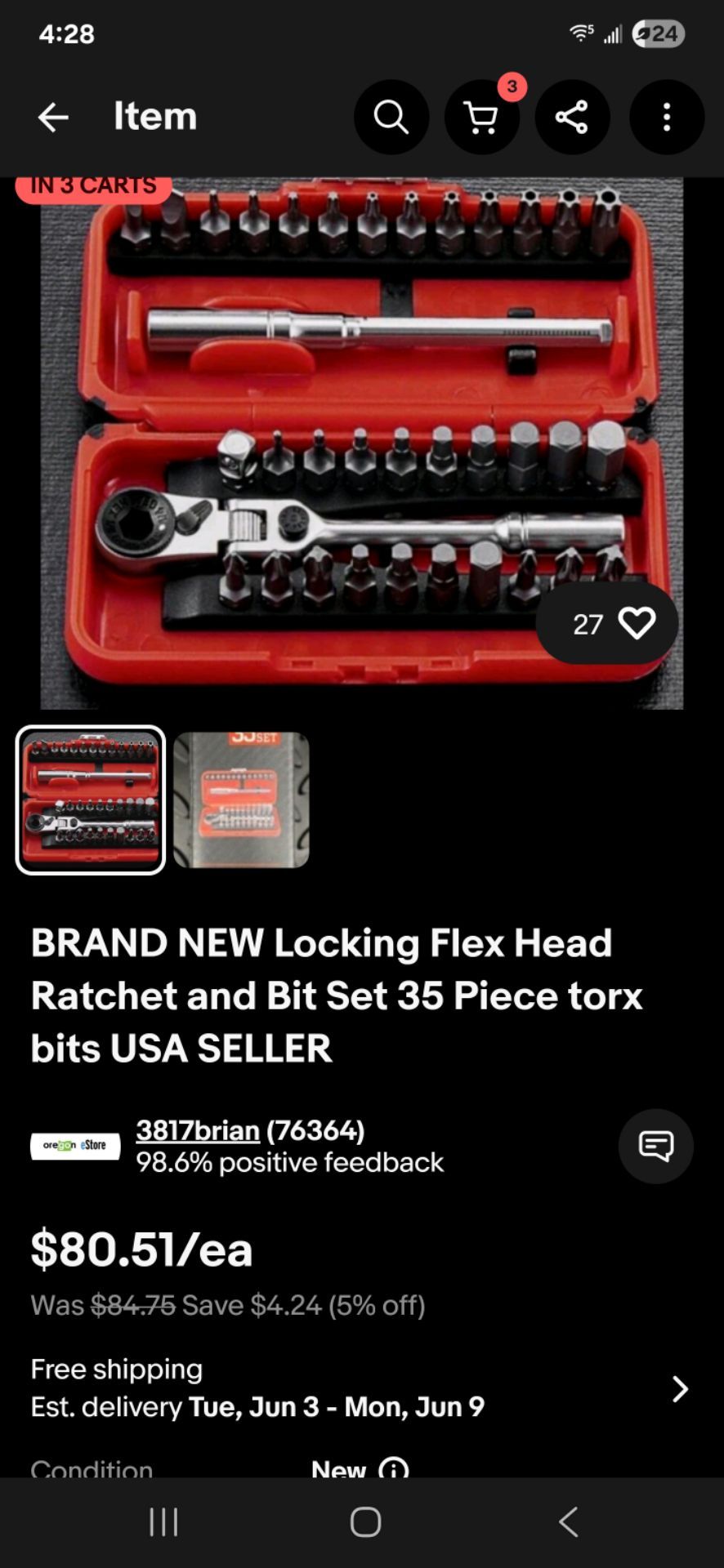Open the three-dot overflow menu
Screen dimensions: 724x1568
[x=667, y=117]
